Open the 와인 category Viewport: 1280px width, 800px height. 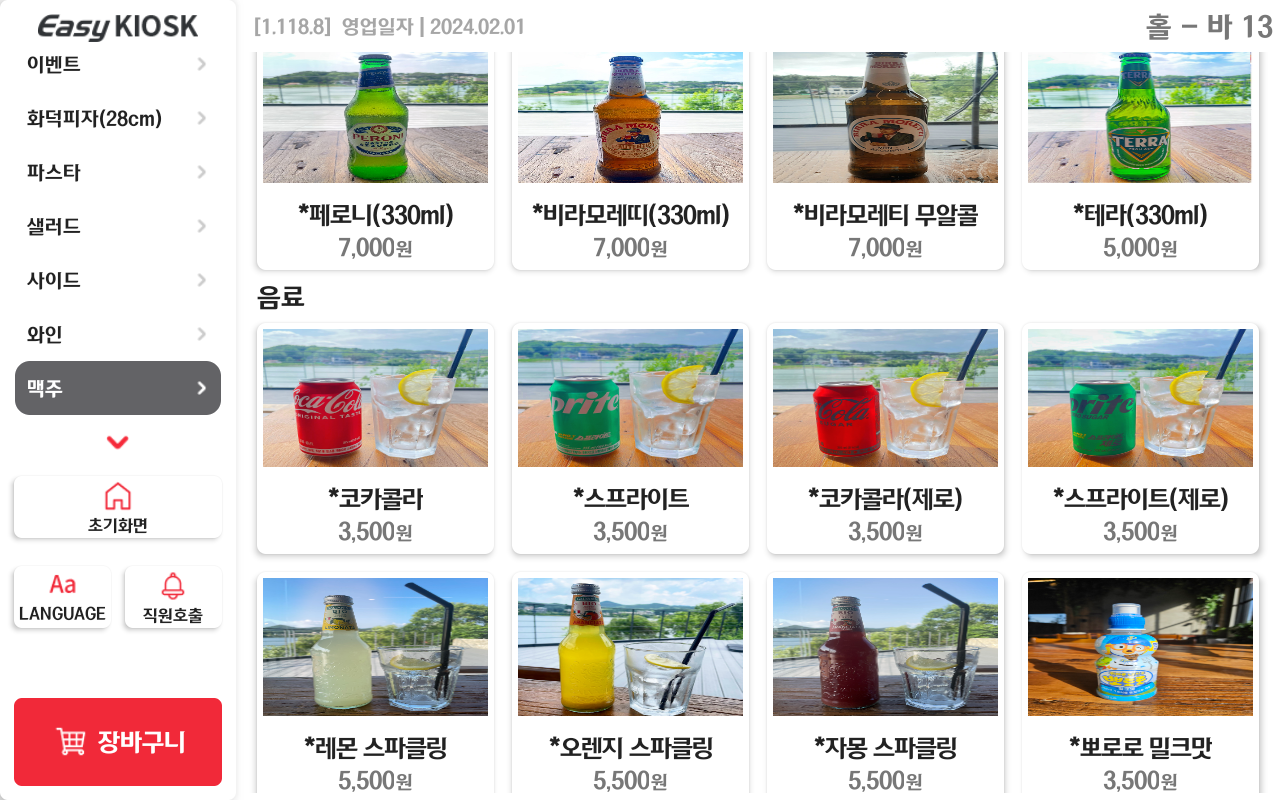pos(117,334)
